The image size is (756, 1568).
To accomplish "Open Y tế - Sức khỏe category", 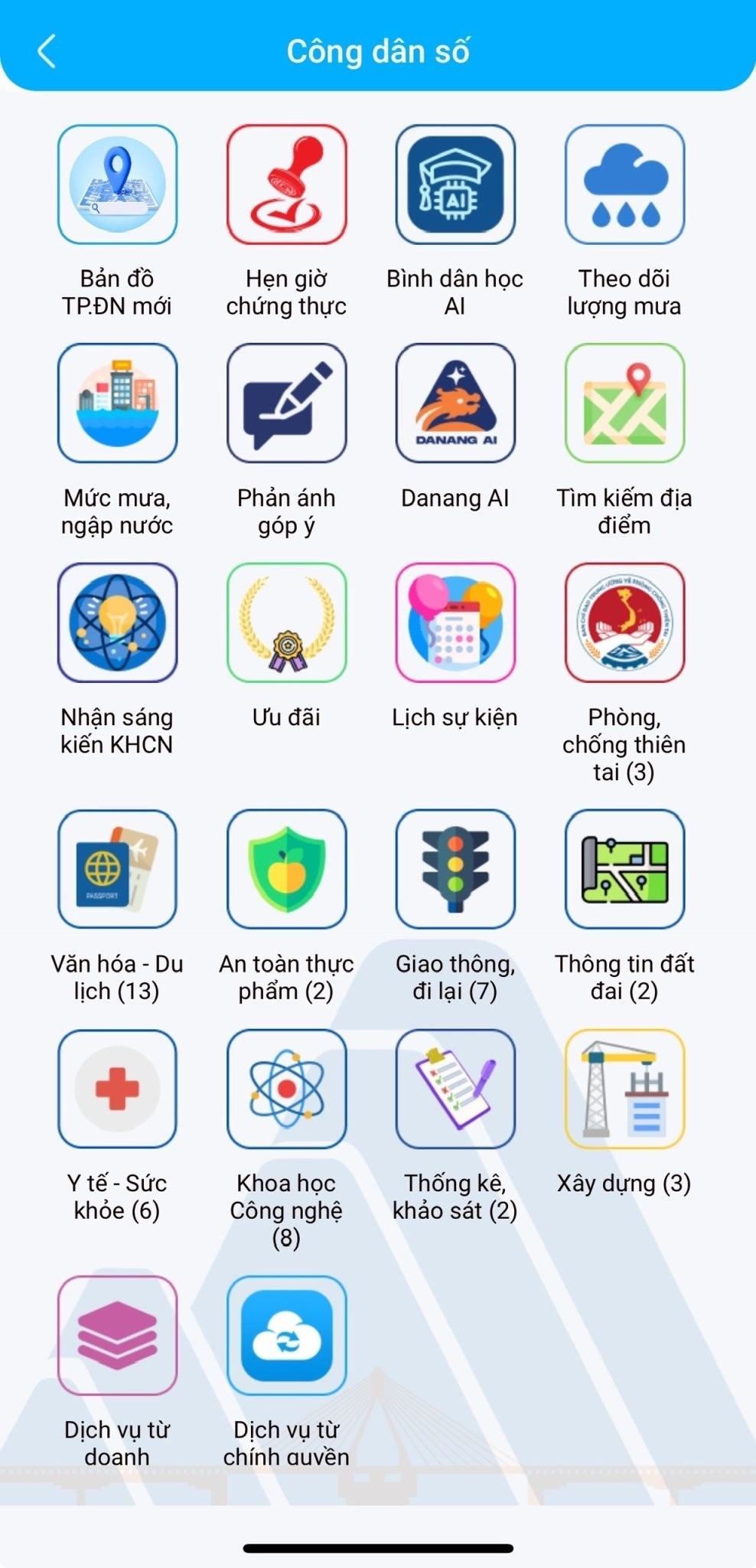I will [x=117, y=1089].
